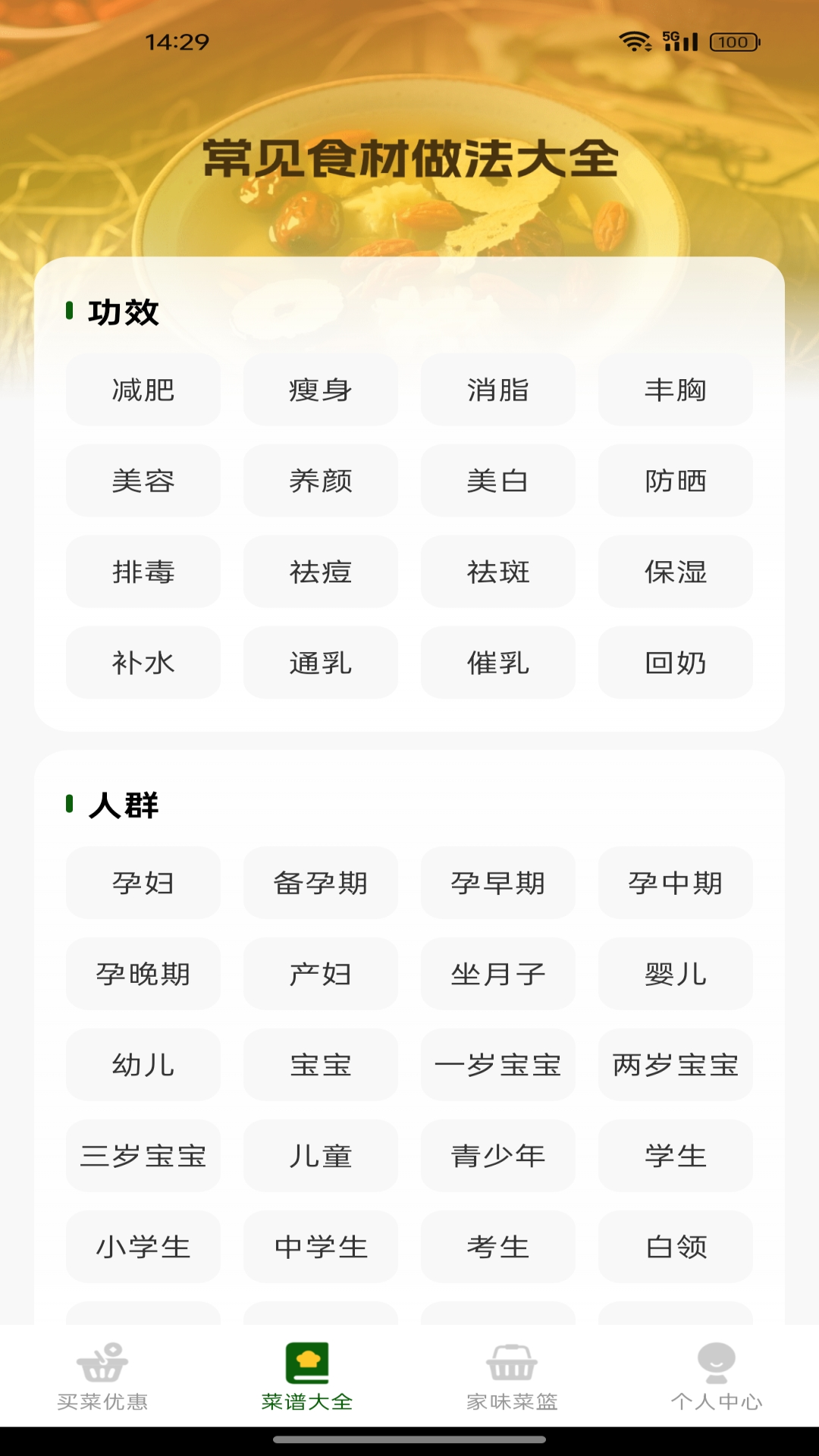The image size is (819, 1456).
Task: Choose the 防晒 sunscreen category
Action: click(x=675, y=481)
